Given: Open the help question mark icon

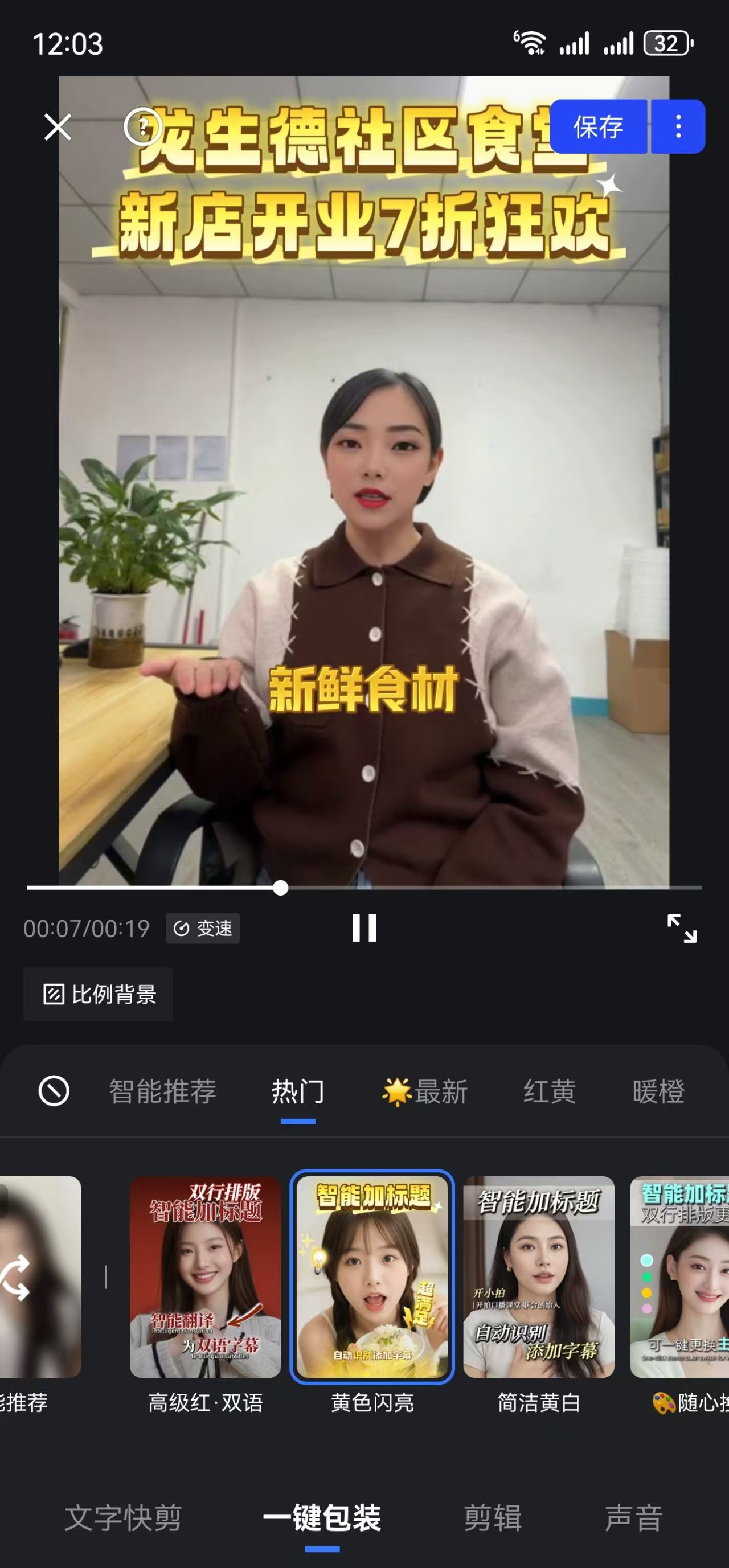Looking at the screenshot, I should click(x=142, y=126).
